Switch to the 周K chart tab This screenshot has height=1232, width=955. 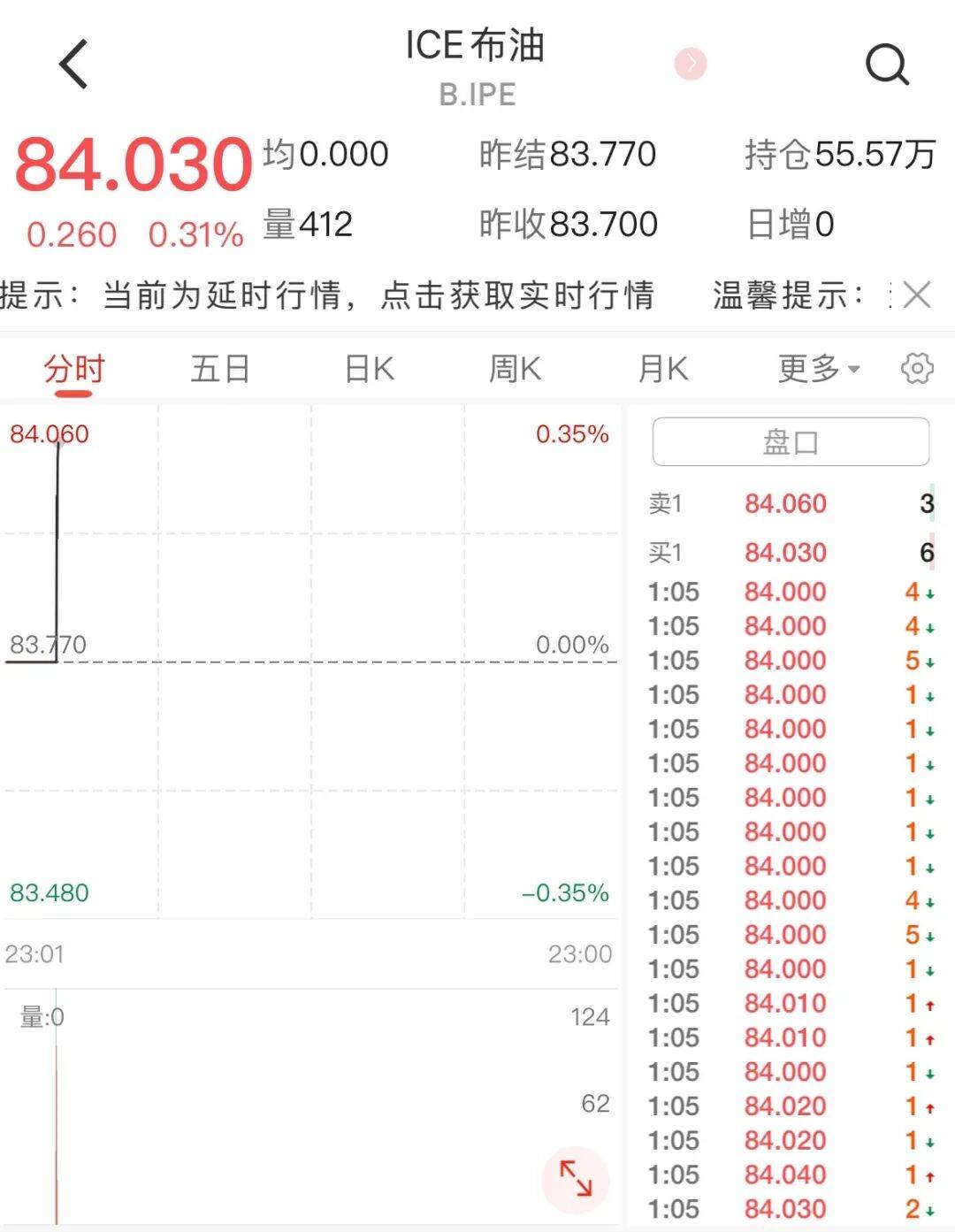516,369
